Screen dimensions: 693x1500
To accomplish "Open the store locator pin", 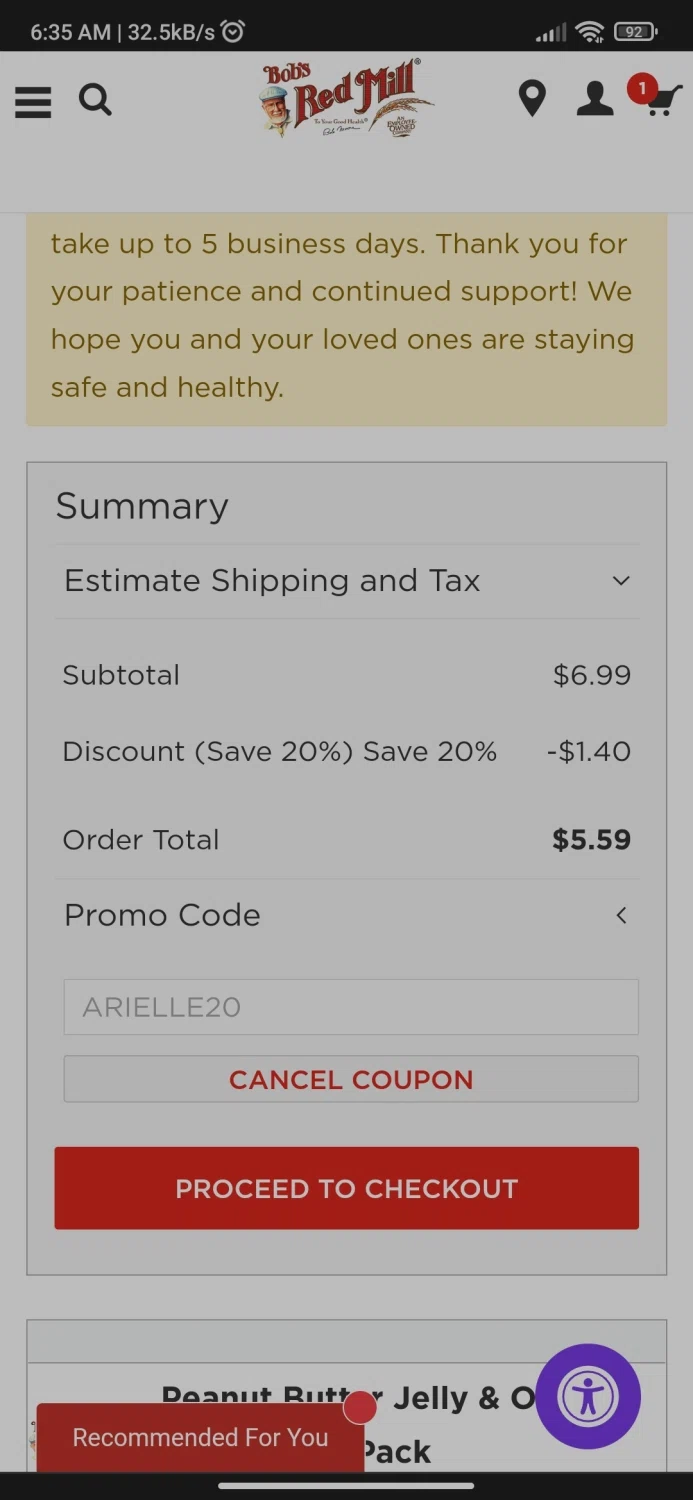I will click(532, 99).
